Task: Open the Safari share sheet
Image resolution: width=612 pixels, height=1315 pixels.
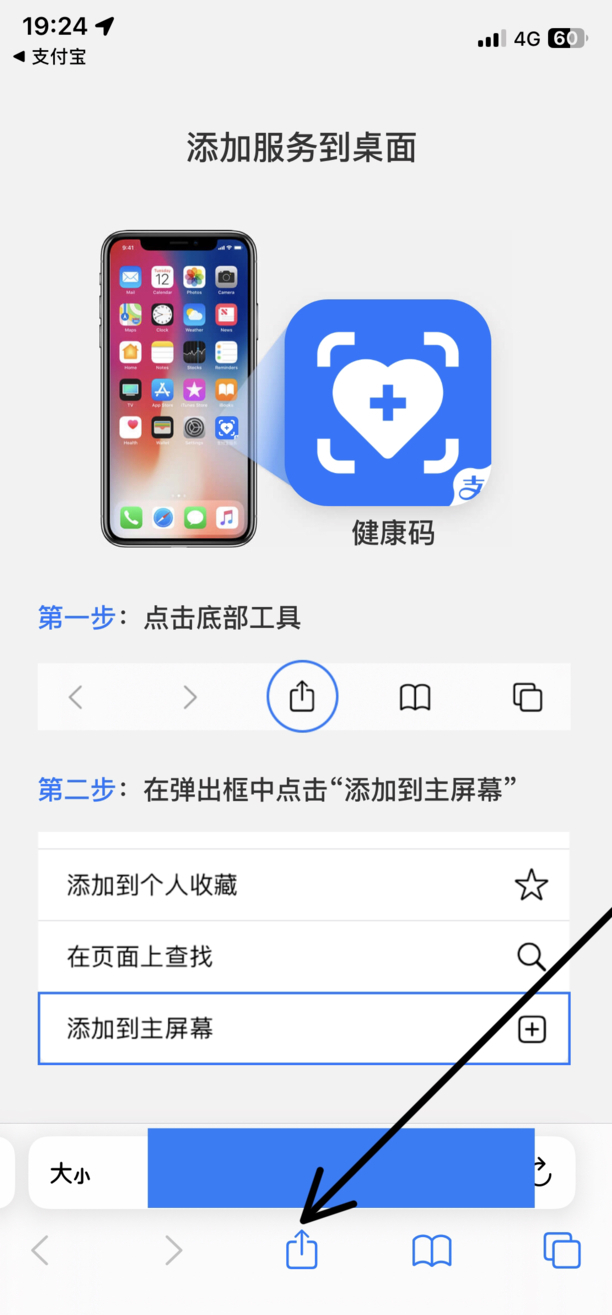Action: coord(302,1249)
